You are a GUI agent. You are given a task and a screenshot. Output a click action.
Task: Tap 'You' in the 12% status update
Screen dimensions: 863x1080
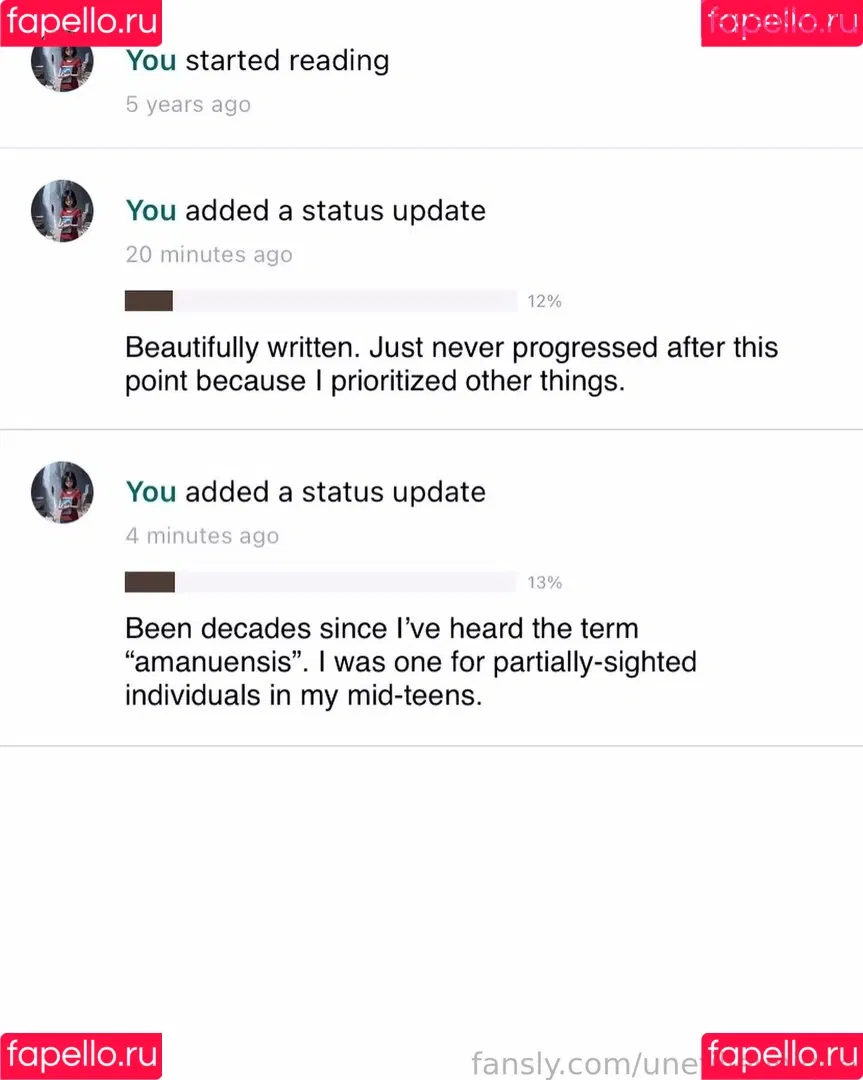pyautogui.click(x=150, y=211)
